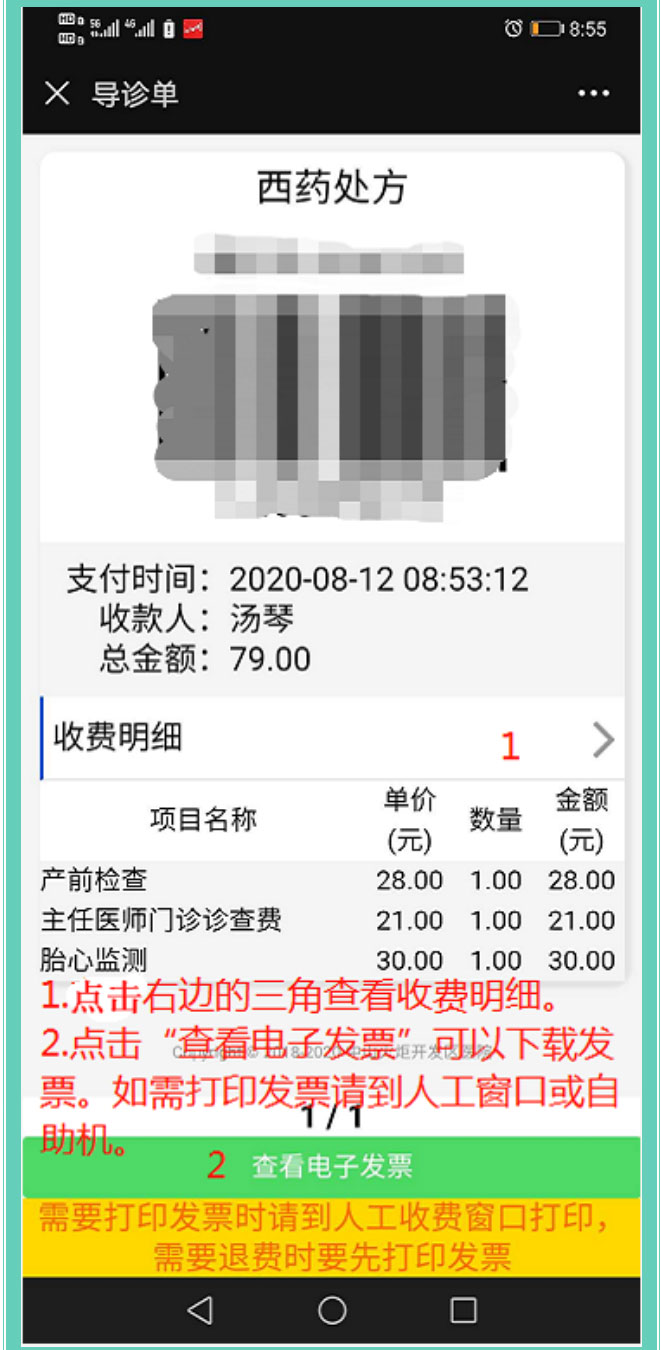Return to home via the circle button

coord(332,1310)
